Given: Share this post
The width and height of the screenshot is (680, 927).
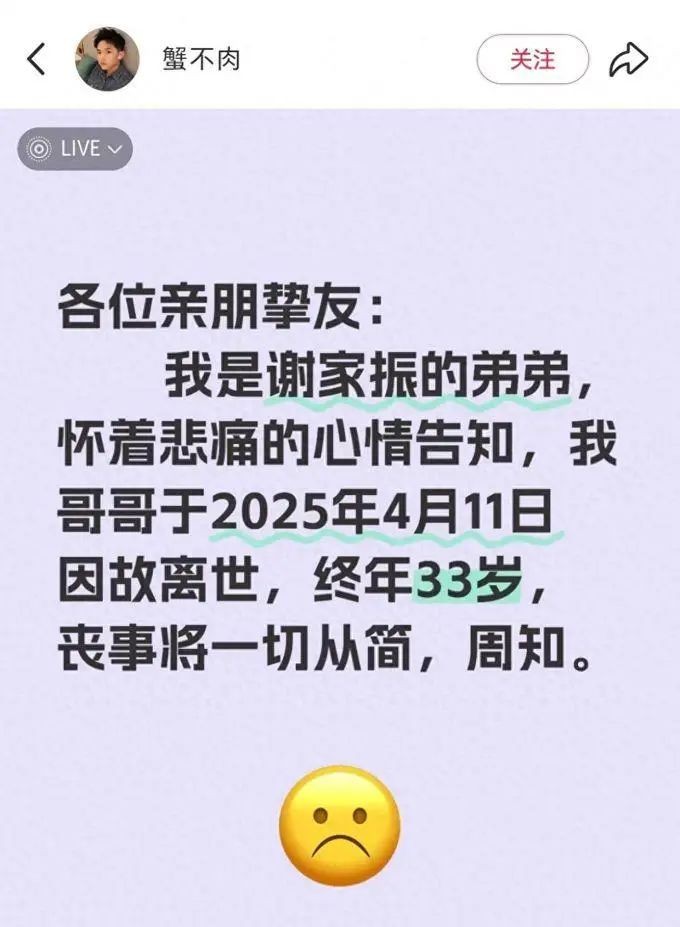Looking at the screenshot, I should coord(628,59).
